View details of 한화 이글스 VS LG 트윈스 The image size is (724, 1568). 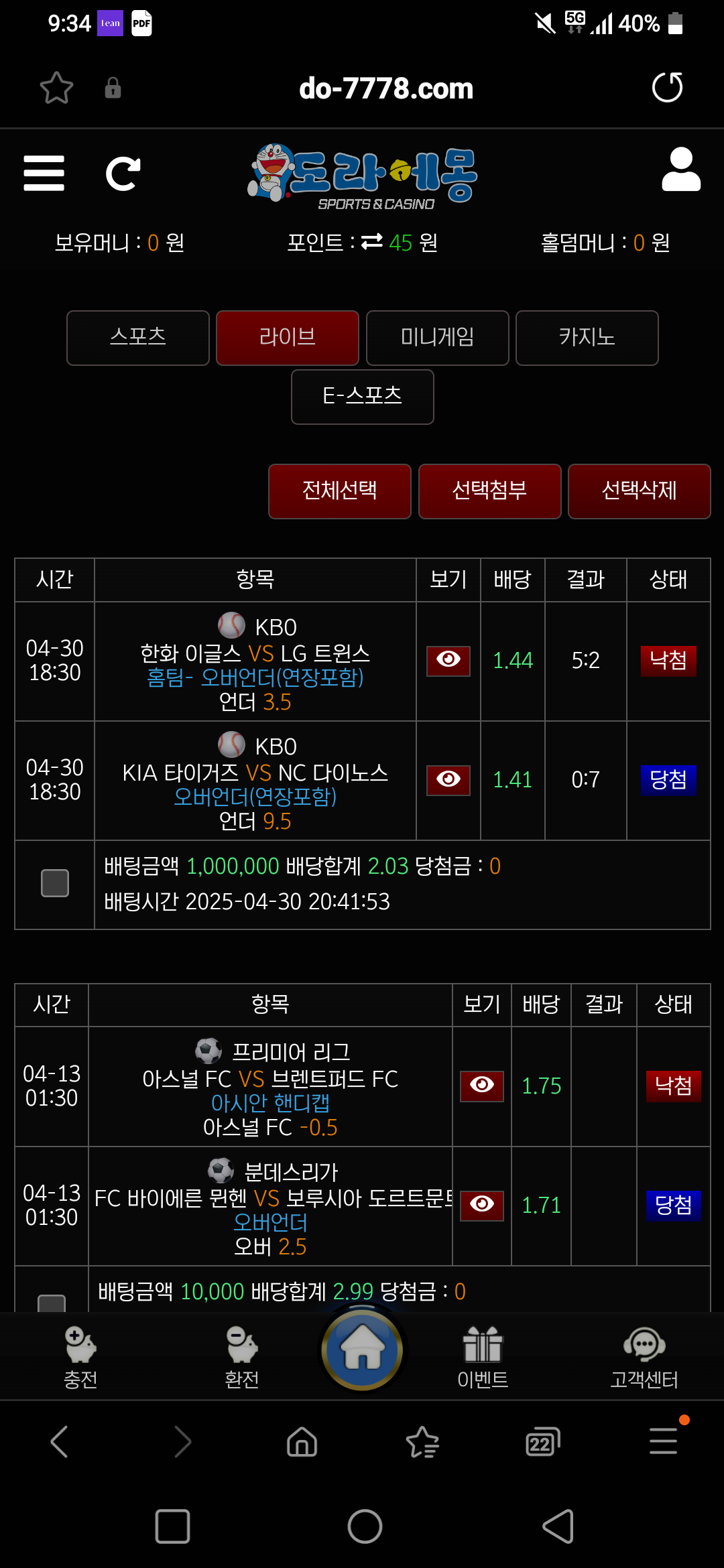pos(448,661)
